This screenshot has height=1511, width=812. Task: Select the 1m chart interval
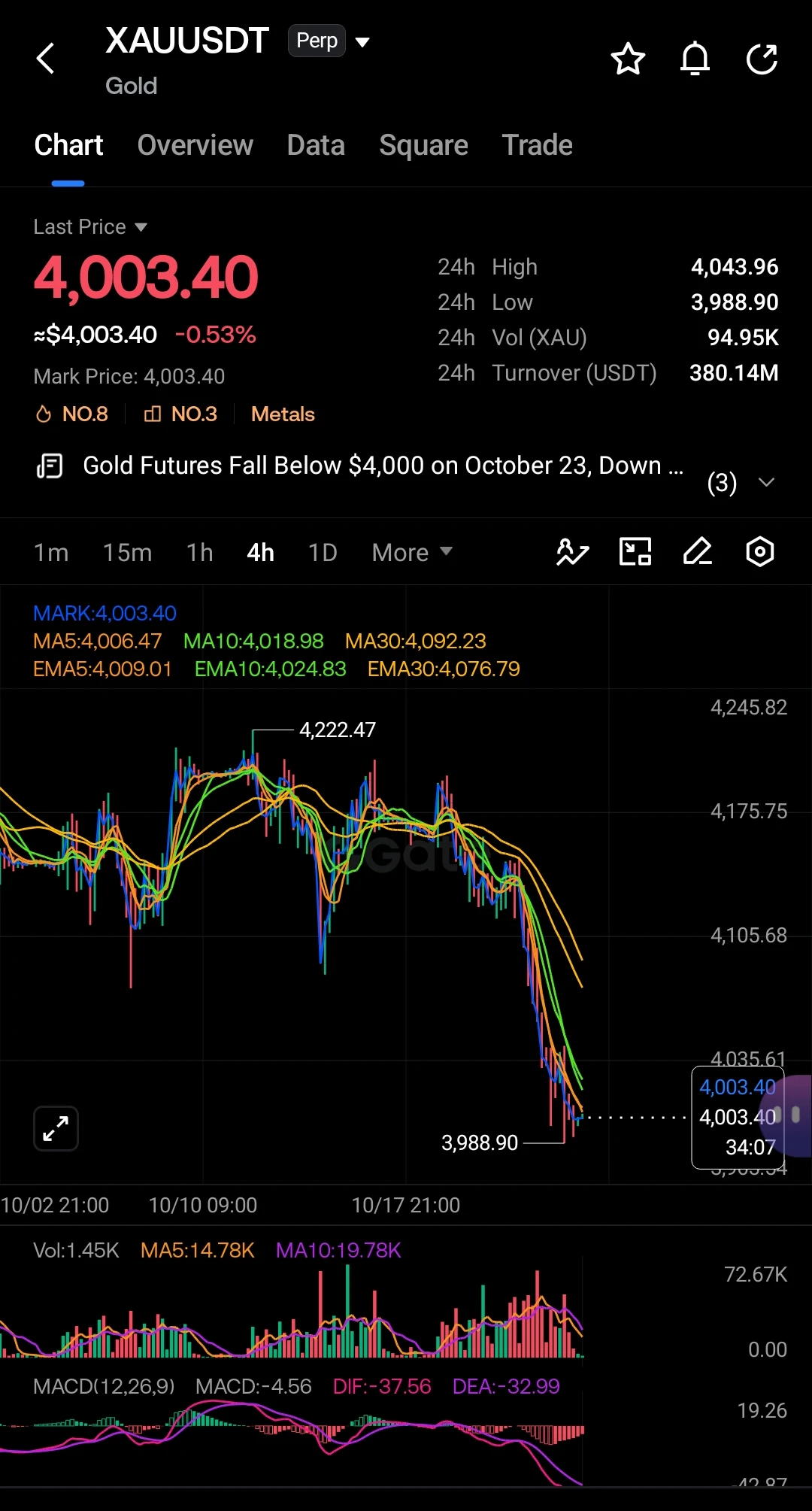tap(51, 553)
